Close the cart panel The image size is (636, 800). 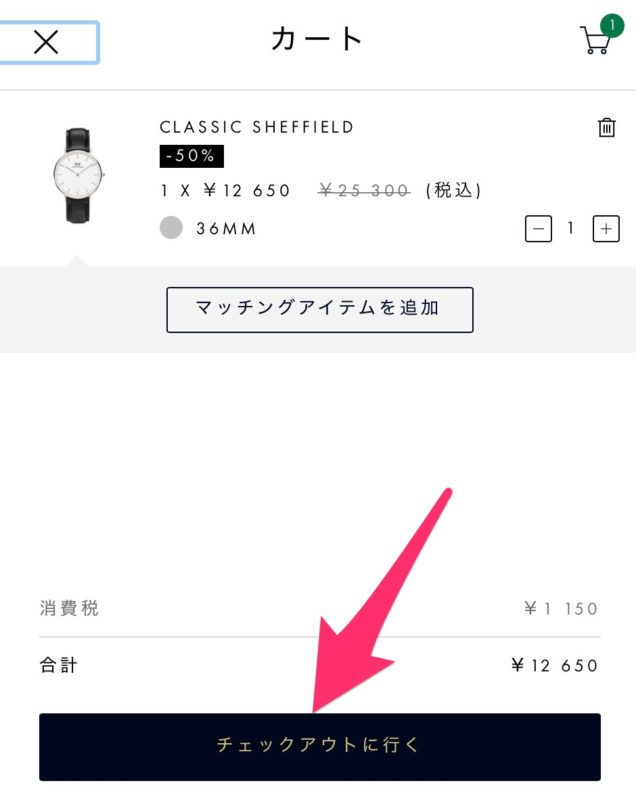coord(47,42)
